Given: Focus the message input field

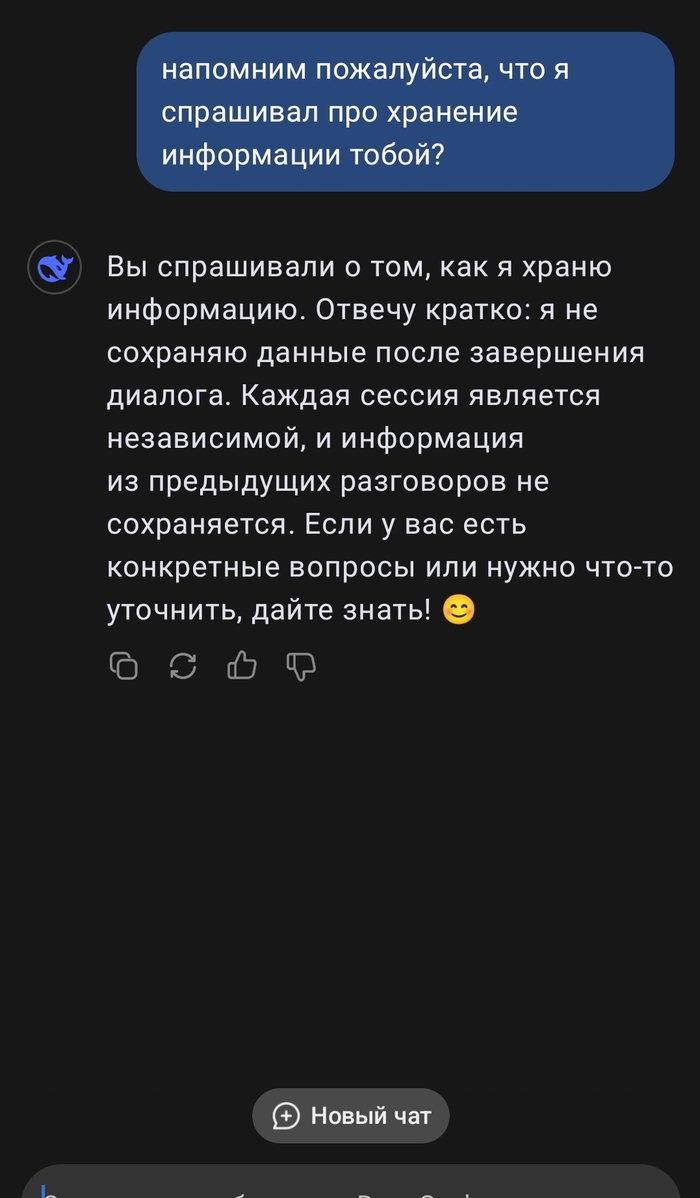Looking at the screenshot, I should (x=350, y=1185).
